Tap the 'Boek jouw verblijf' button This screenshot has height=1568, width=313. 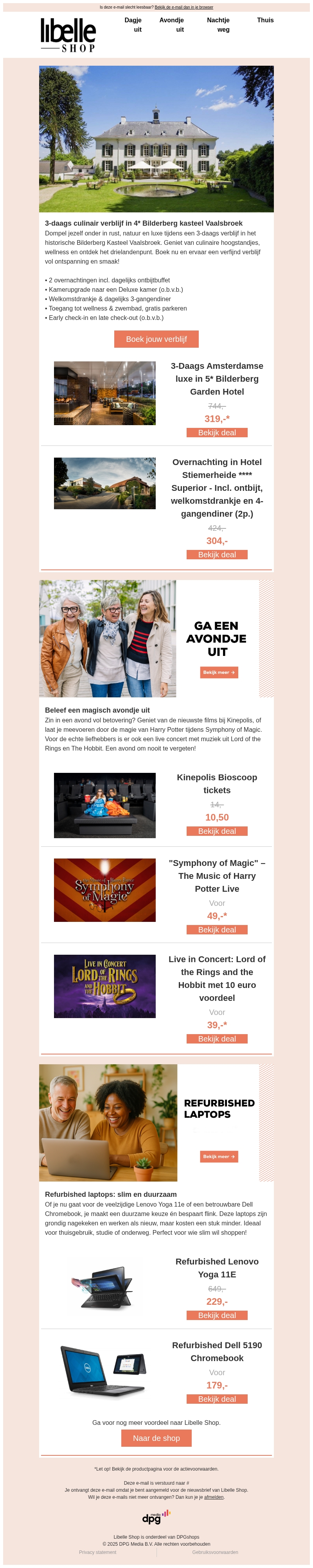point(156,339)
